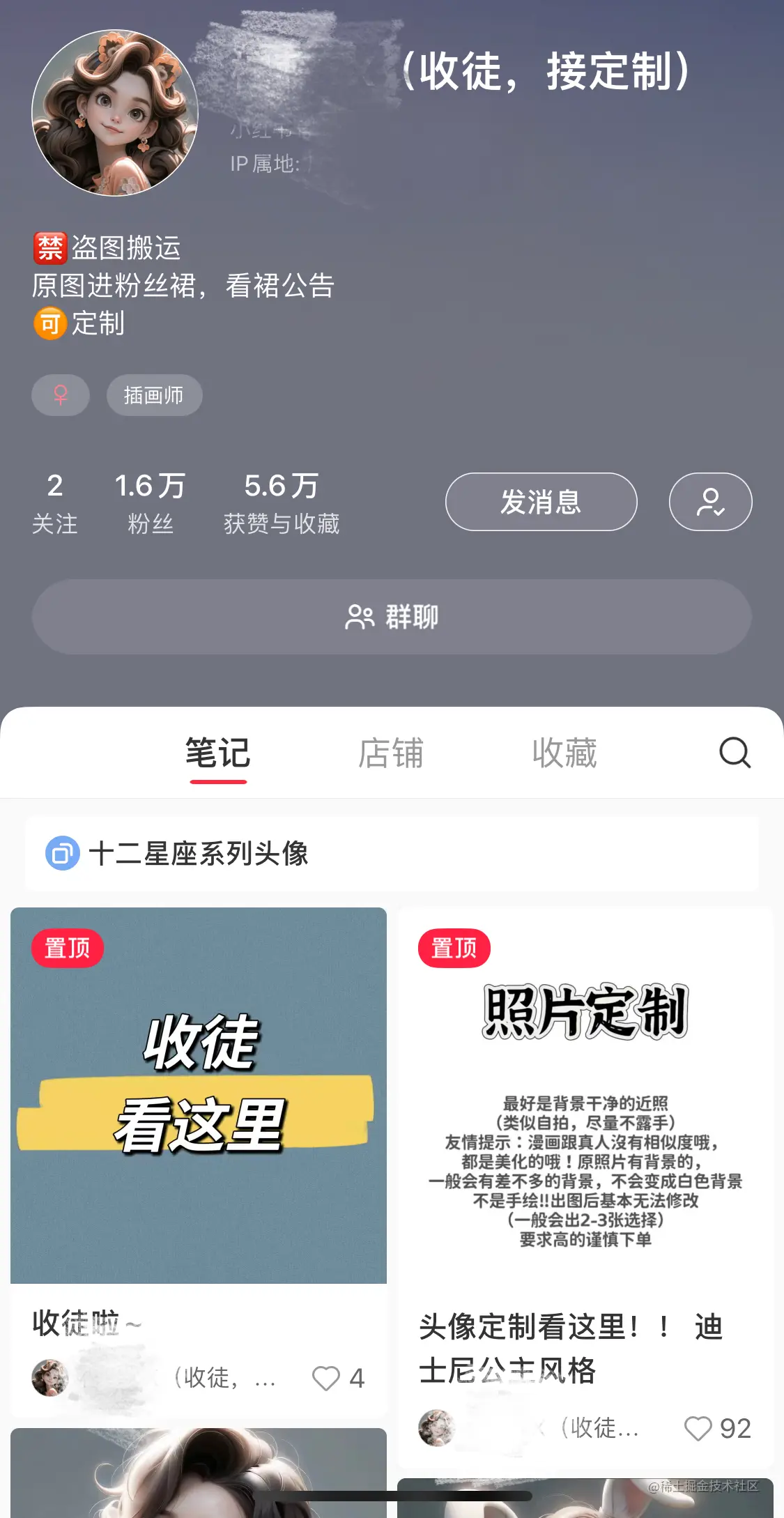784x1518 pixels.
Task: Open the 十二星座系列头像 collection
Action: click(392, 854)
